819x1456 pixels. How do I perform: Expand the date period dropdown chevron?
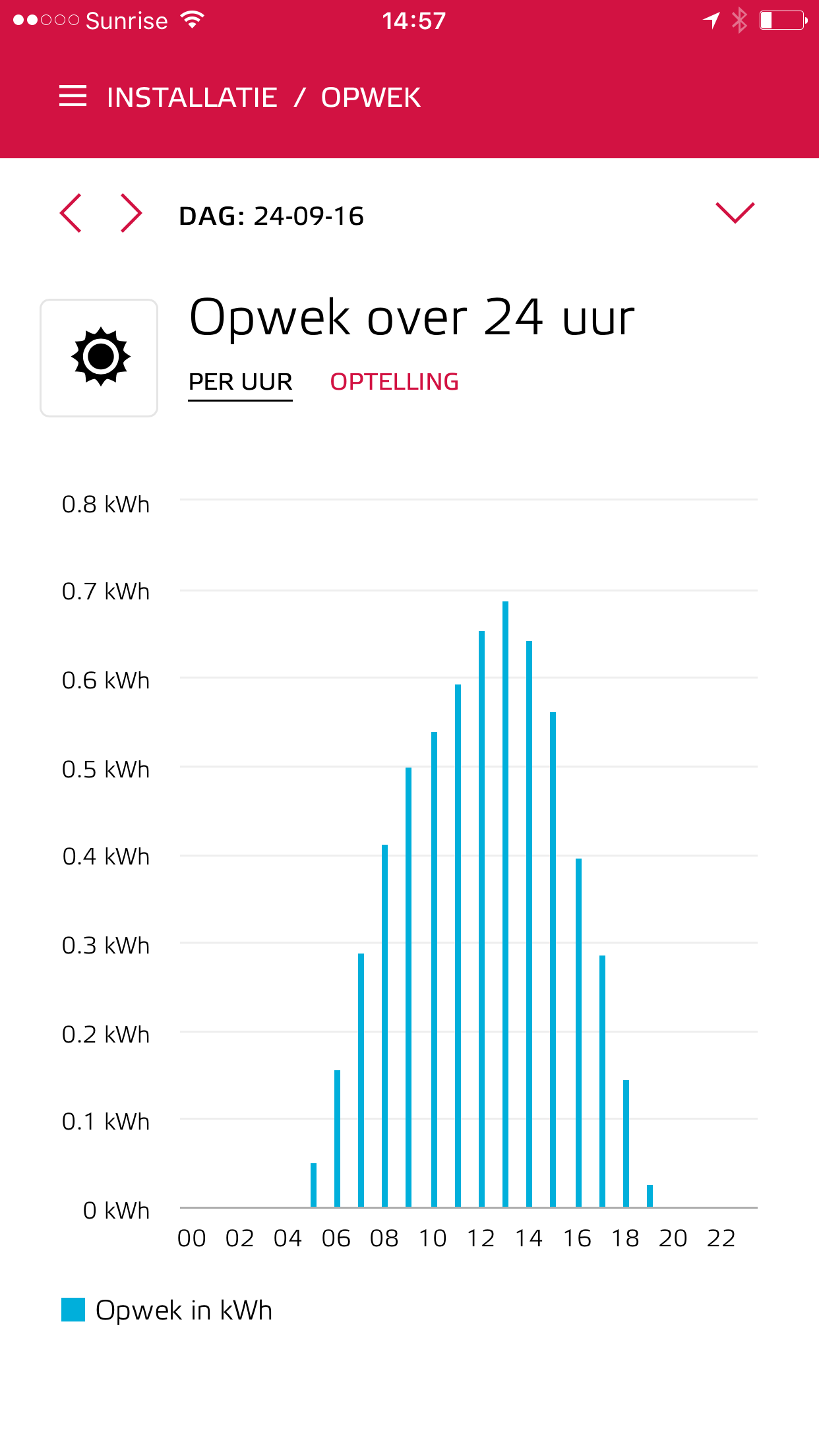(735, 213)
